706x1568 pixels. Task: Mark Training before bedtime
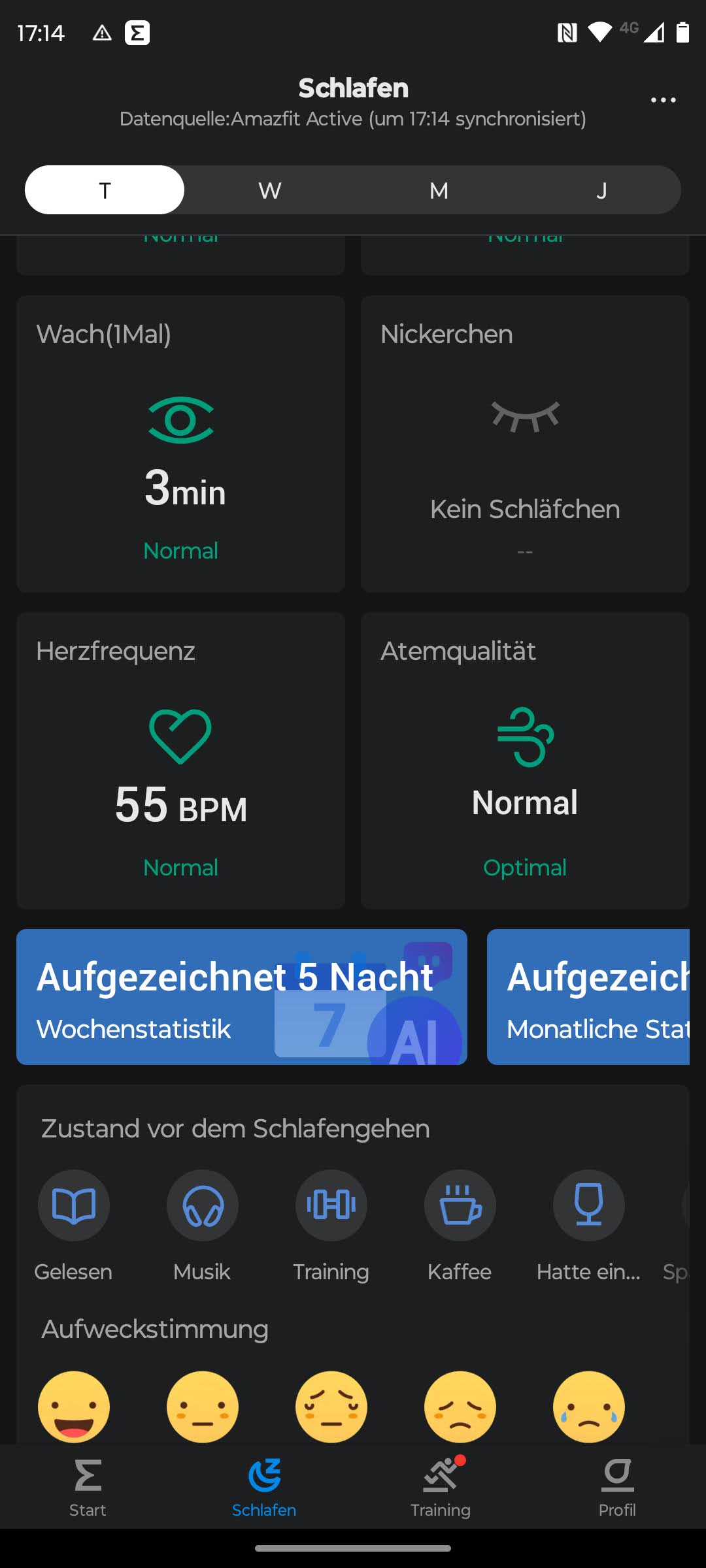click(x=331, y=1205)
